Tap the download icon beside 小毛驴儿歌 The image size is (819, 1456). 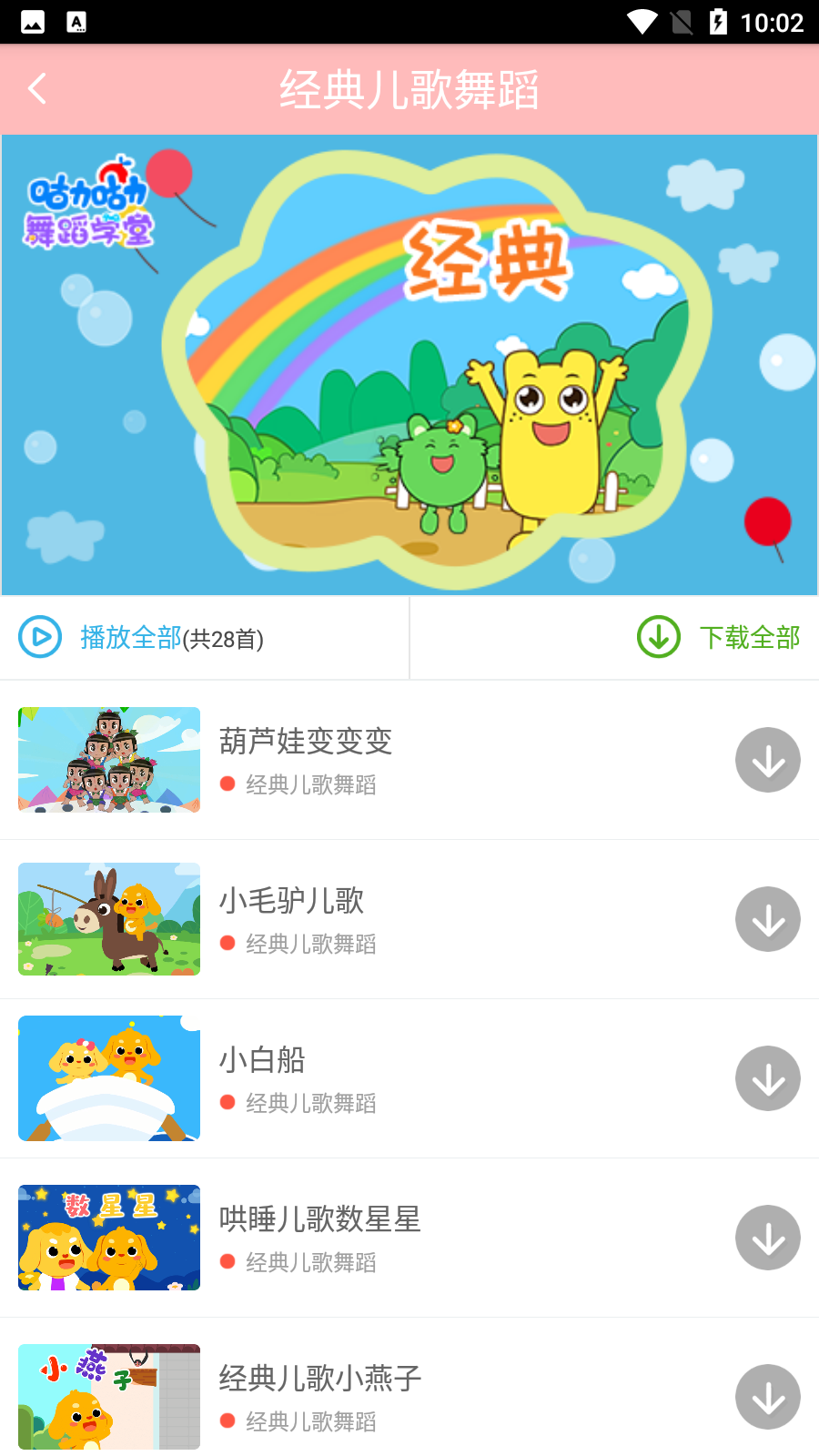click(767, 919)
